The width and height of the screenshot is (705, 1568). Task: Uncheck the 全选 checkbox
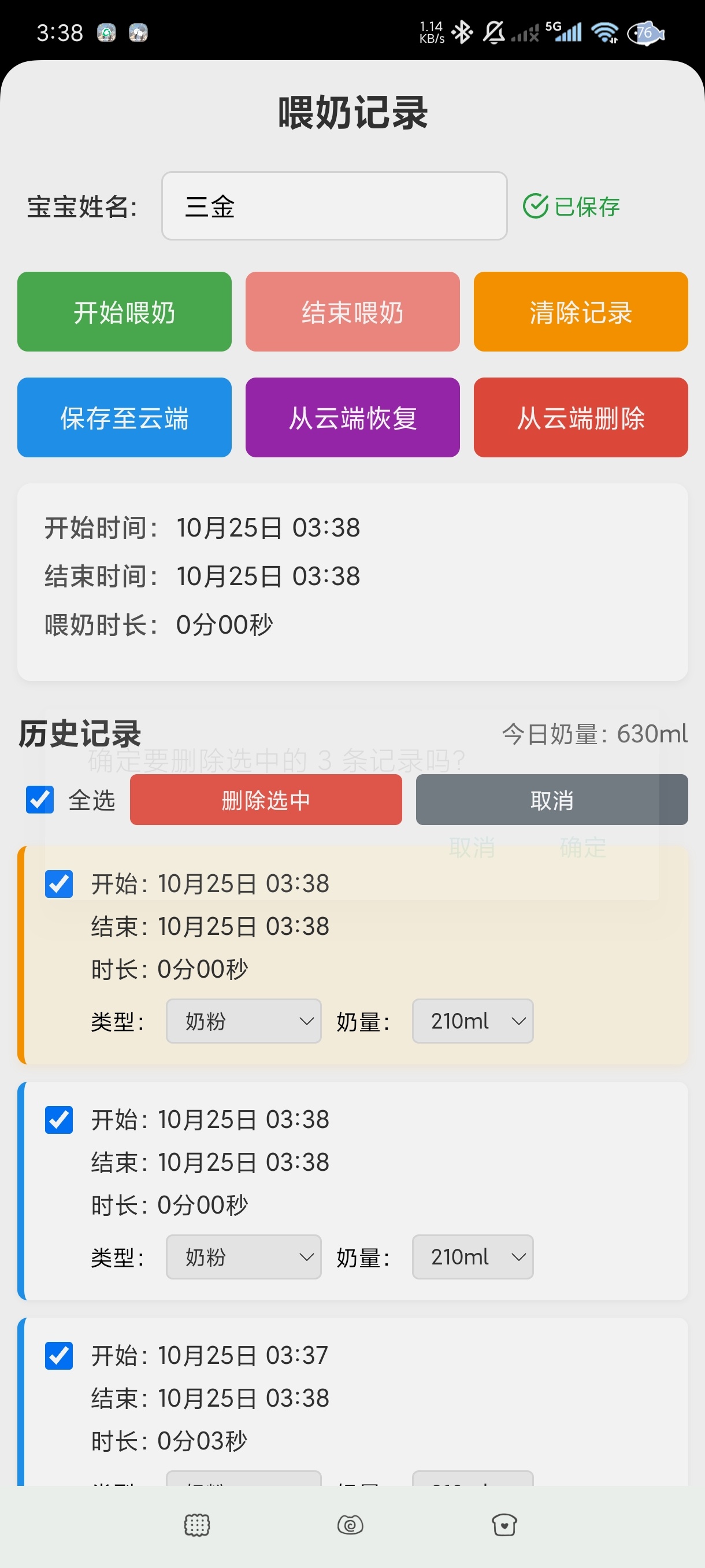coord(40,800)
